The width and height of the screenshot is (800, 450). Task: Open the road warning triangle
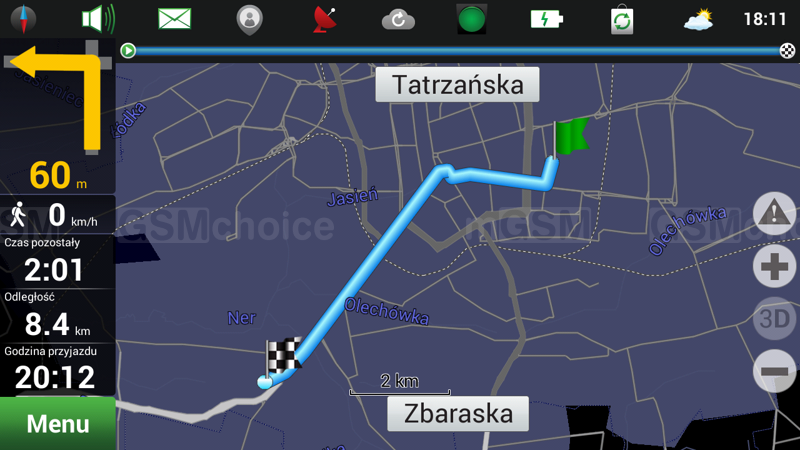pyautogui.click(x=775, y=214)
